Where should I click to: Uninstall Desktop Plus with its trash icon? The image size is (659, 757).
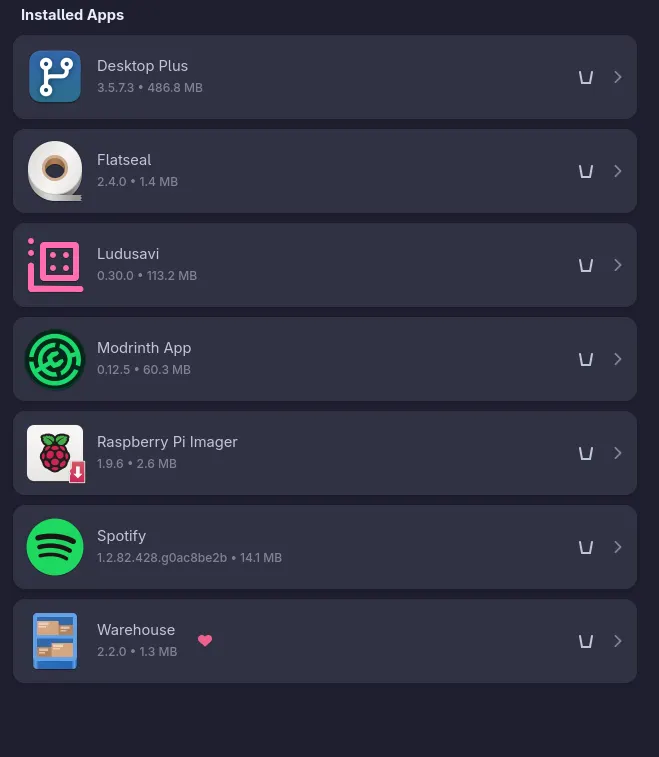(586, 77)
